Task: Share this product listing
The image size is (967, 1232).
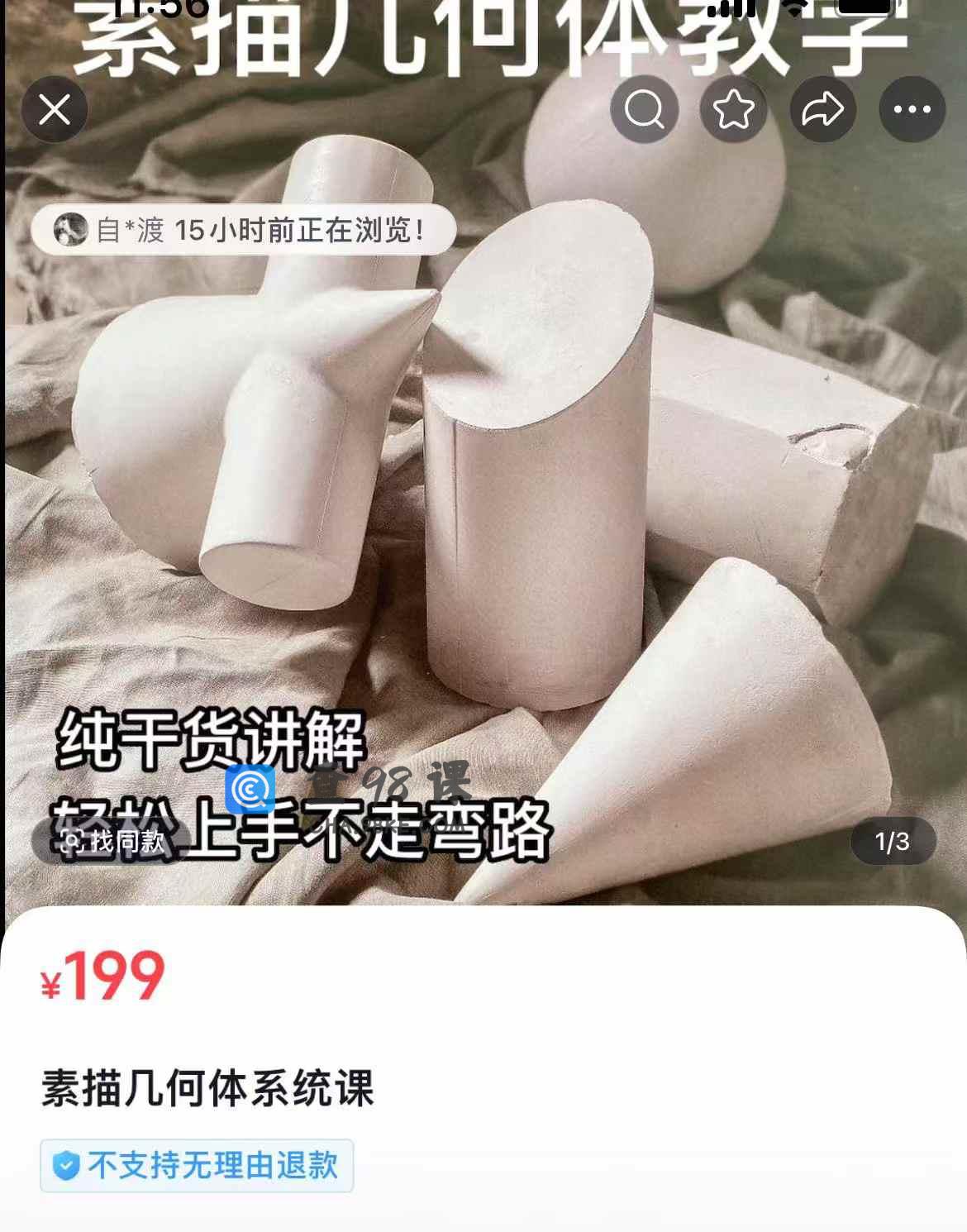Action: (x=823, y=109)
